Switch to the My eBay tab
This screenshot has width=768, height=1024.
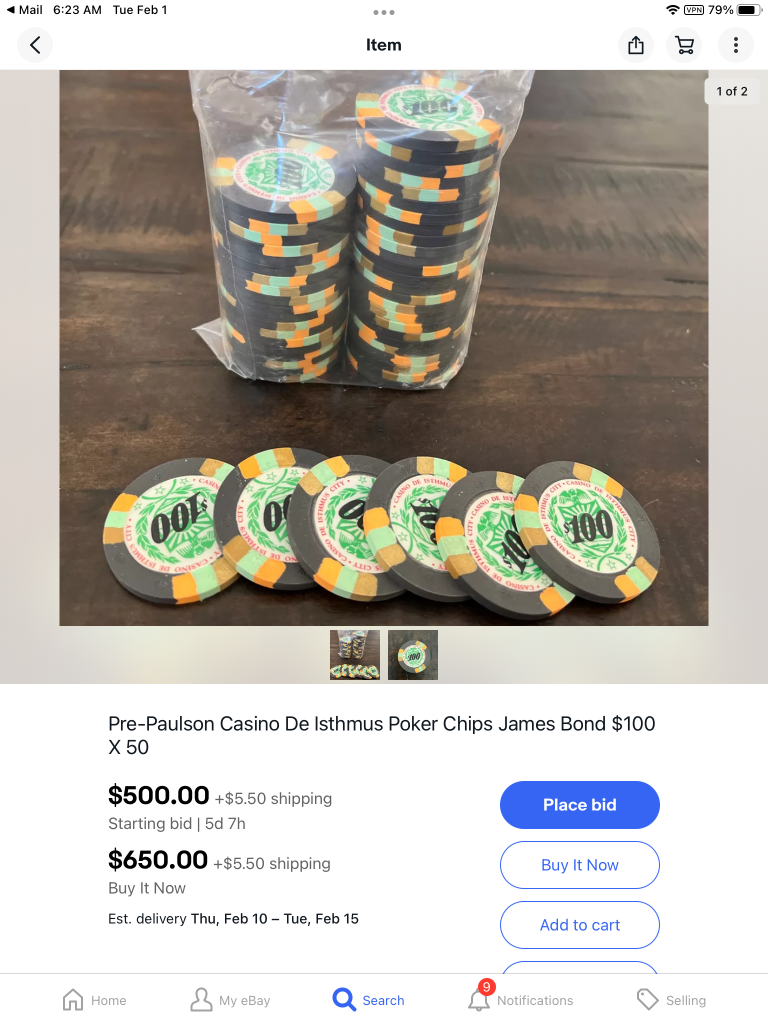tap(230, 1000)
